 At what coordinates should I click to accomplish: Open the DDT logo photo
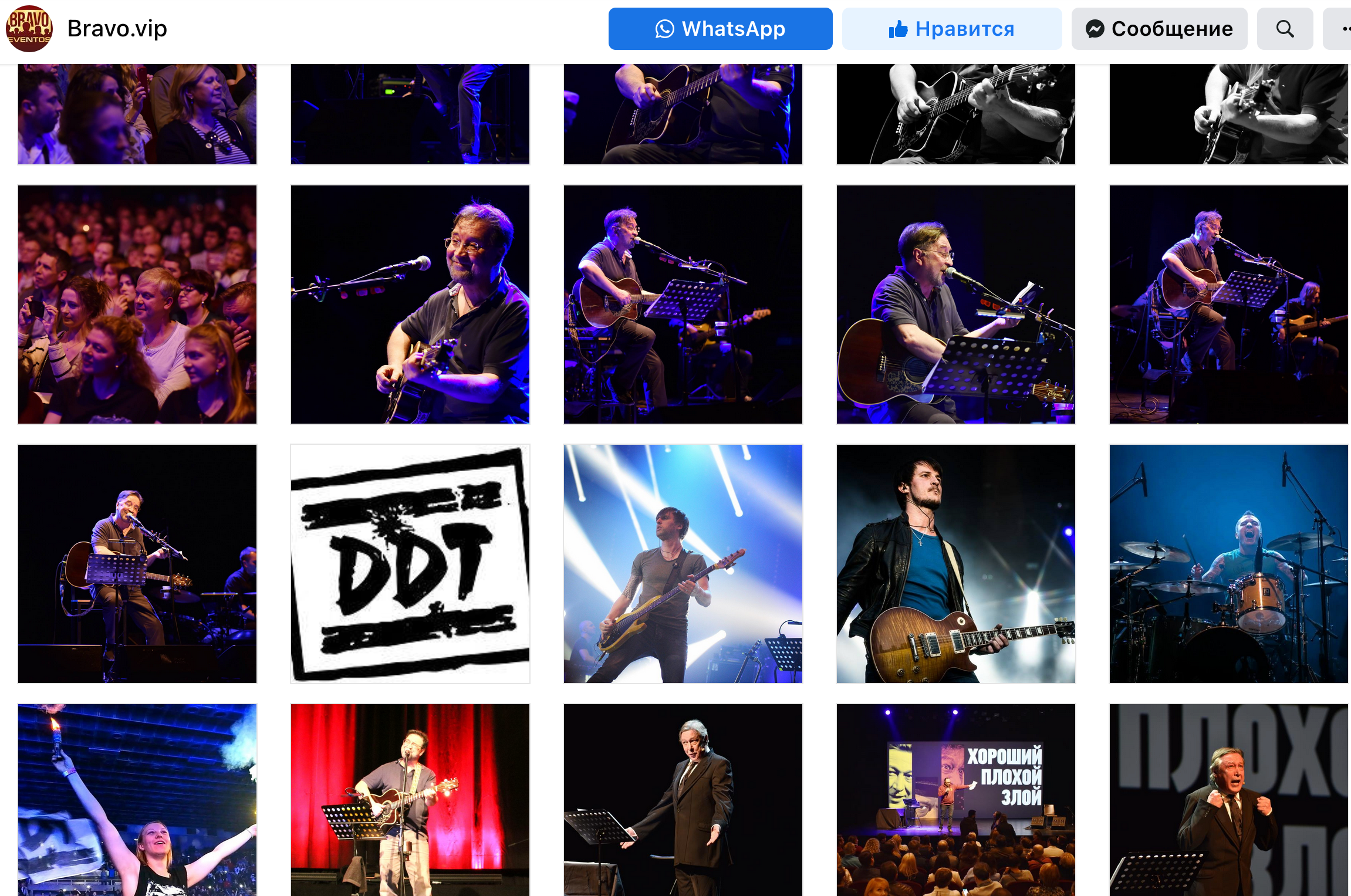coord(410,564)
